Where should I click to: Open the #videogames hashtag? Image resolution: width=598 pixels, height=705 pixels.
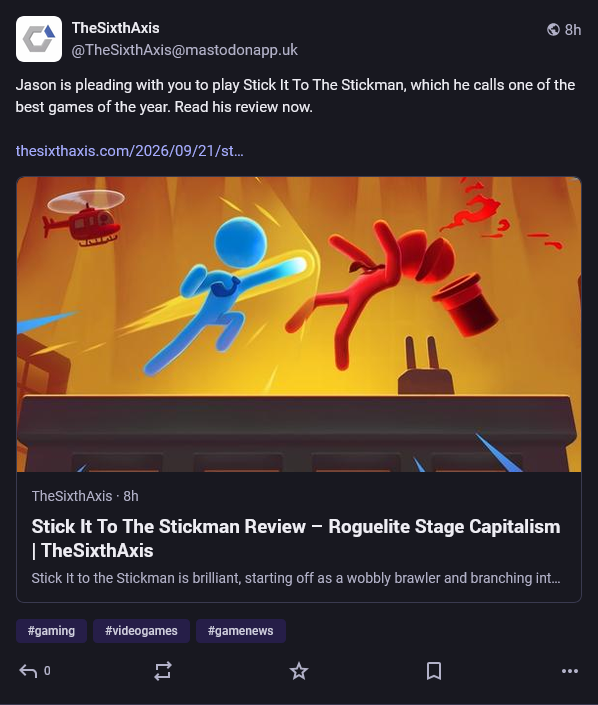(141, 631)
